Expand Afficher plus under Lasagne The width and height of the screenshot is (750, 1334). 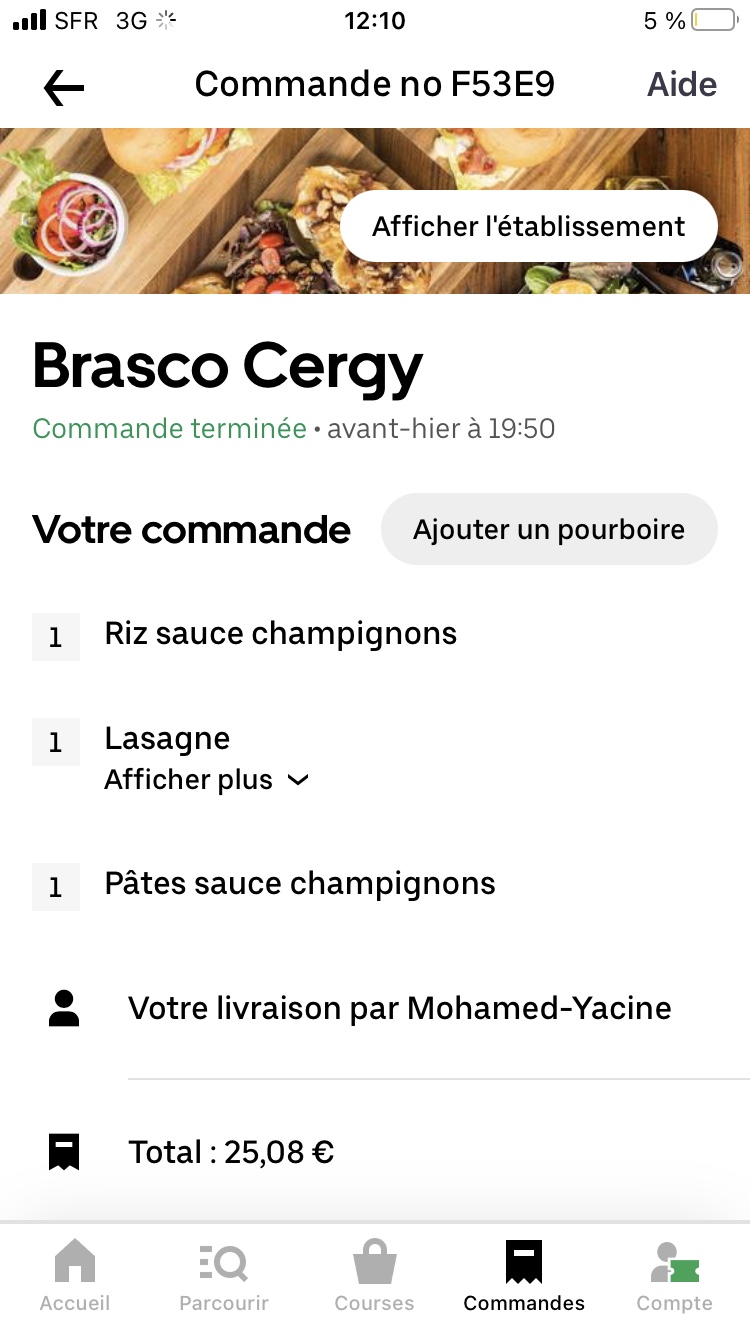206,780
